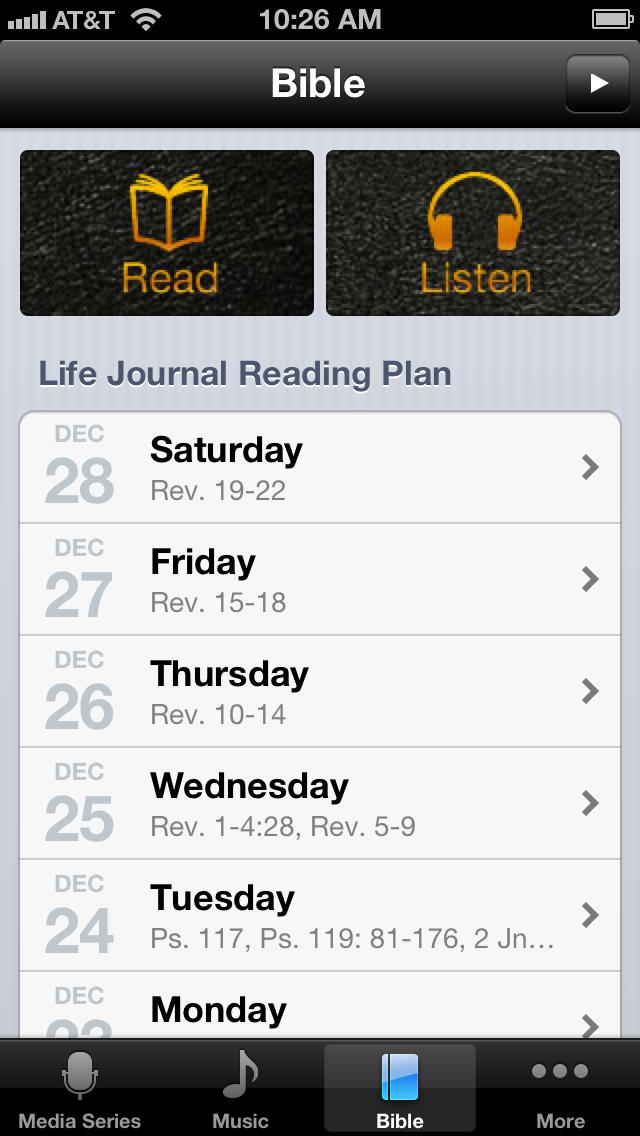640x1136 pixels.
Task: Switch to the Media Series tab
Action: coord(80,1089)
